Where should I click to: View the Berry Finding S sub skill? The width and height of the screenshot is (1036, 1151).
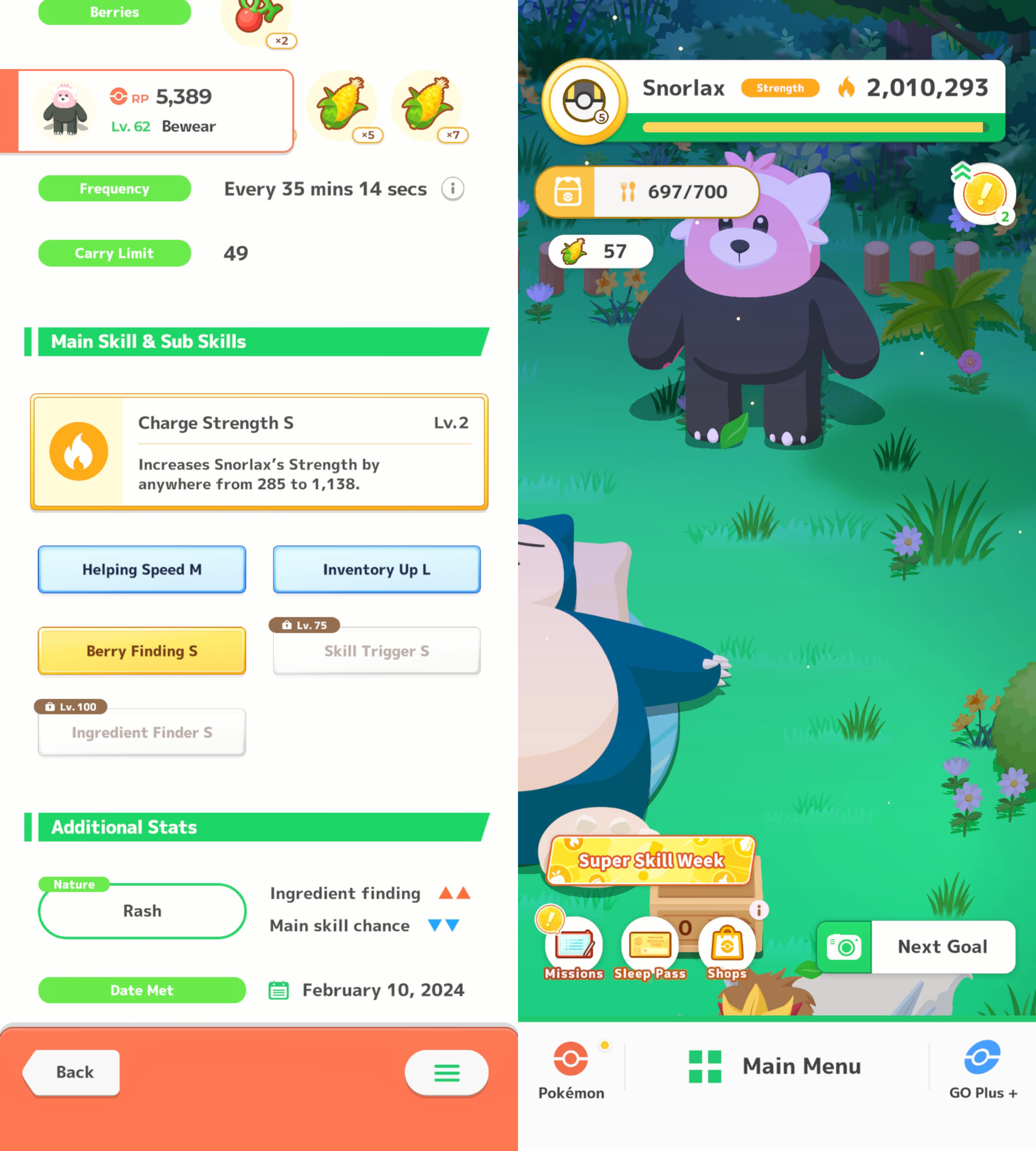click(142, 651)
